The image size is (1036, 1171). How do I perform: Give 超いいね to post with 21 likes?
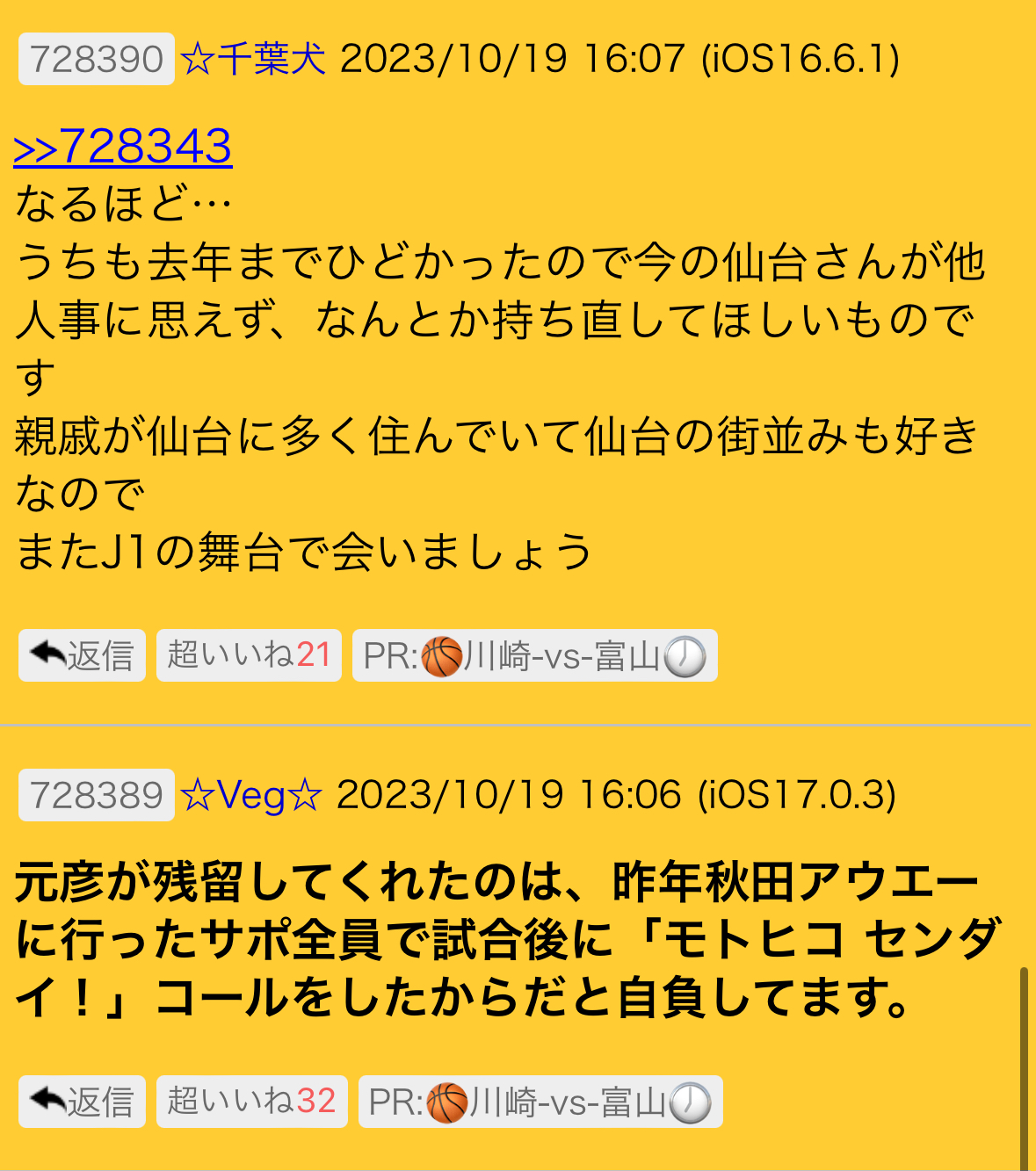click(249, 655)
